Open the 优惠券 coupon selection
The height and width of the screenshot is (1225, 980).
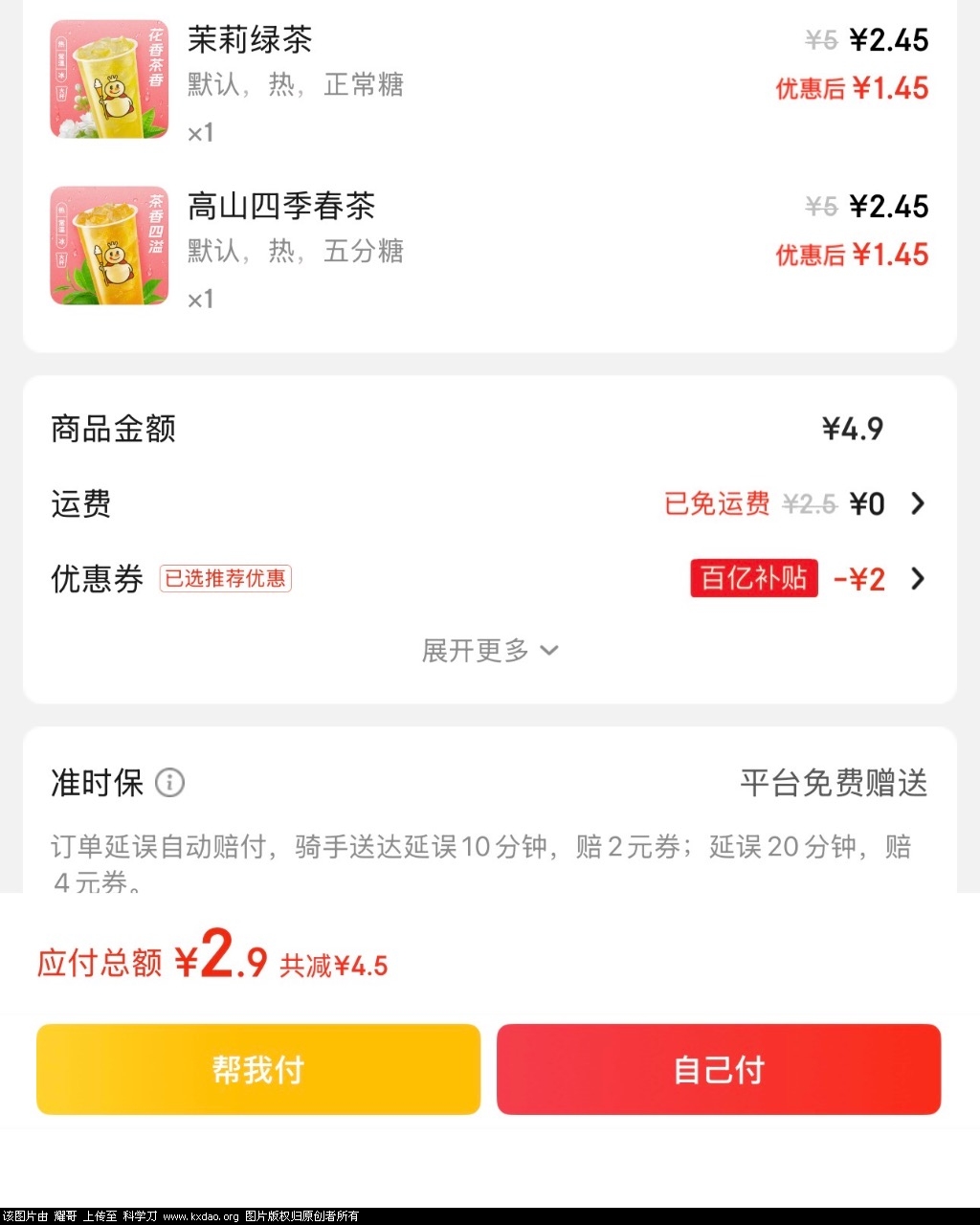[917, 579]
